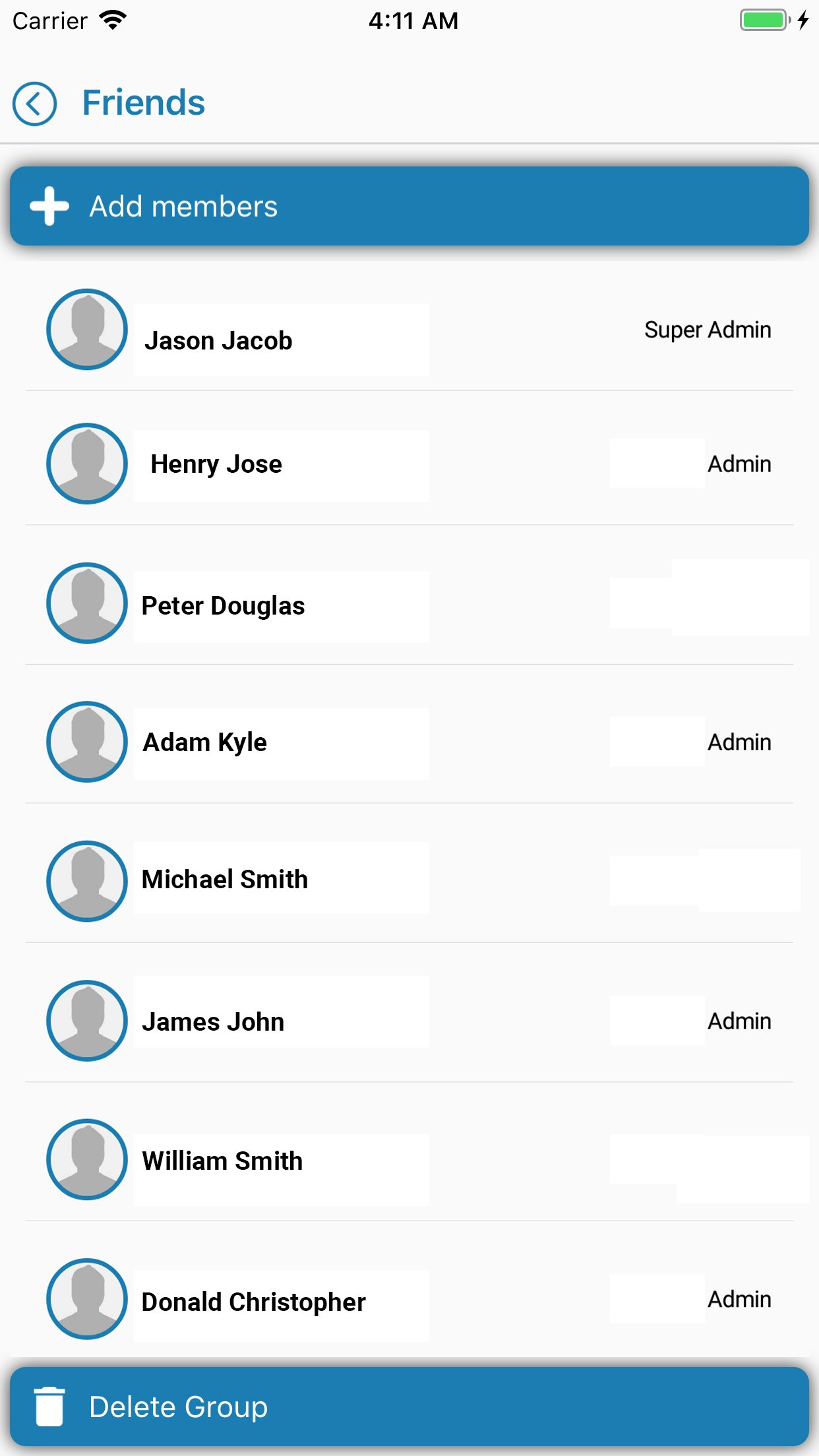This screenshot has height=1456, width=819.
Task: Tap the Add members button
Action: point(409,206)
